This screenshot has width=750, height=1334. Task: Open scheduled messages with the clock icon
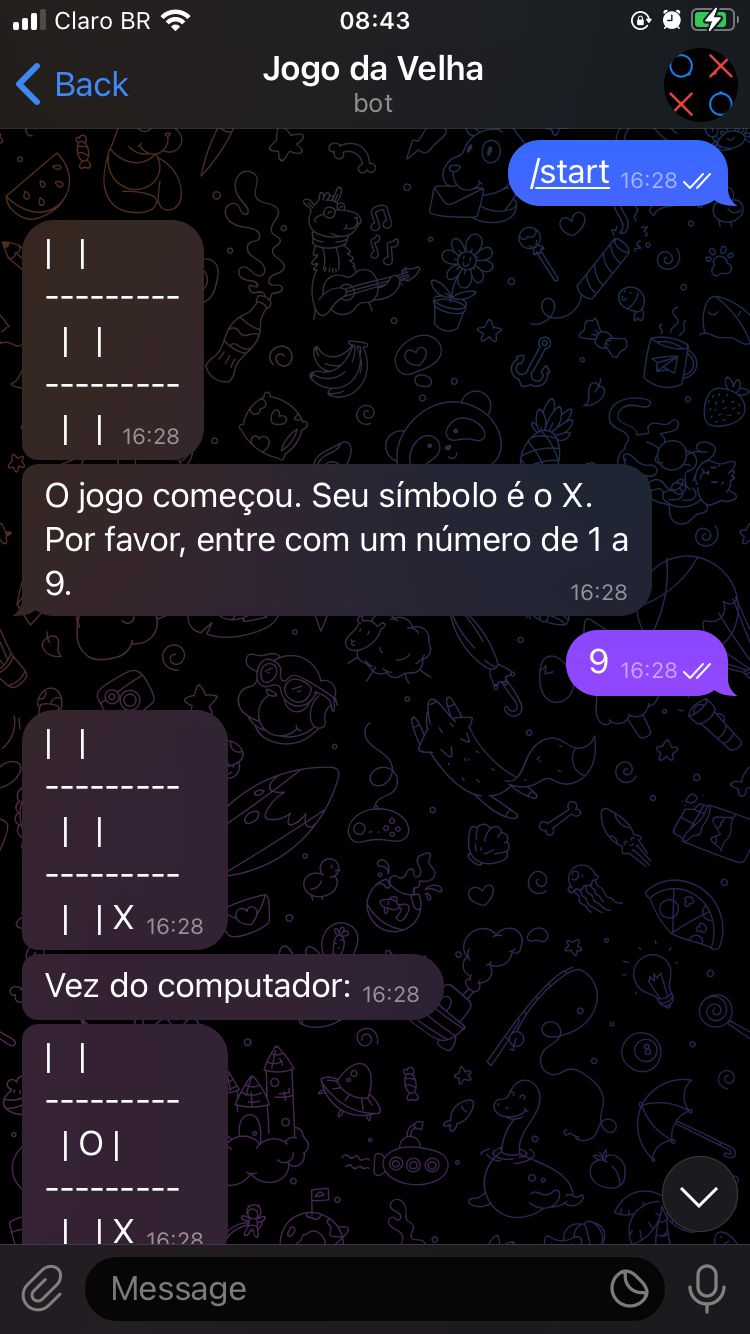(629, 1290)
